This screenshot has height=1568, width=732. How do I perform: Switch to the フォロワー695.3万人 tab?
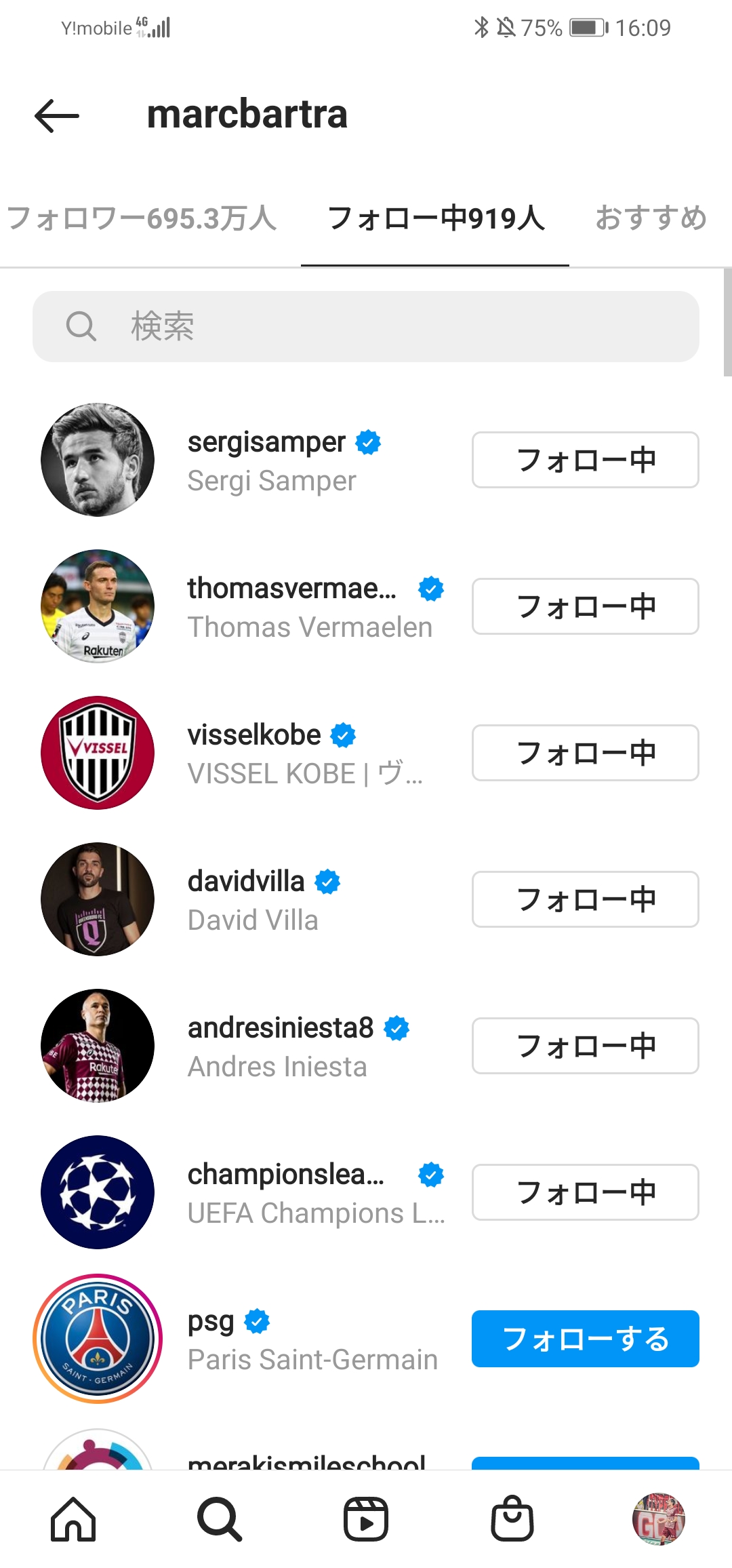point(142,218)
